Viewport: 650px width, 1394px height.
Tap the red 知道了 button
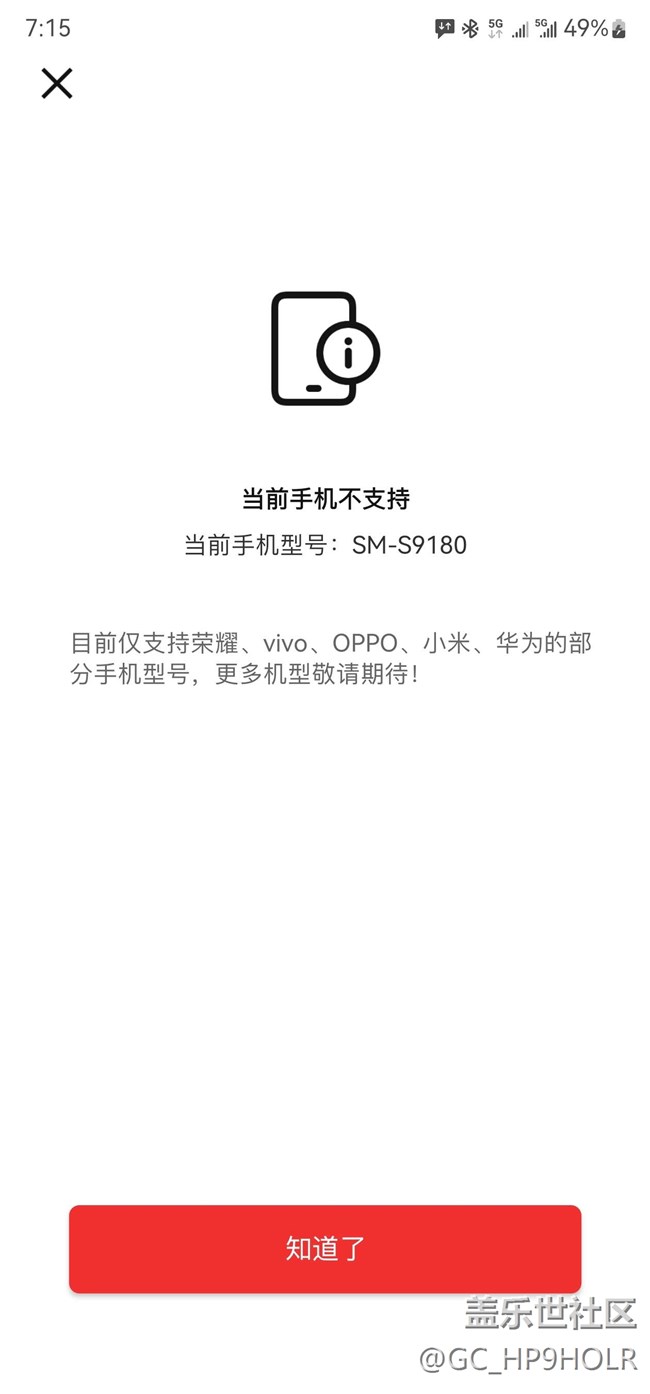[x=325, y=1248]
